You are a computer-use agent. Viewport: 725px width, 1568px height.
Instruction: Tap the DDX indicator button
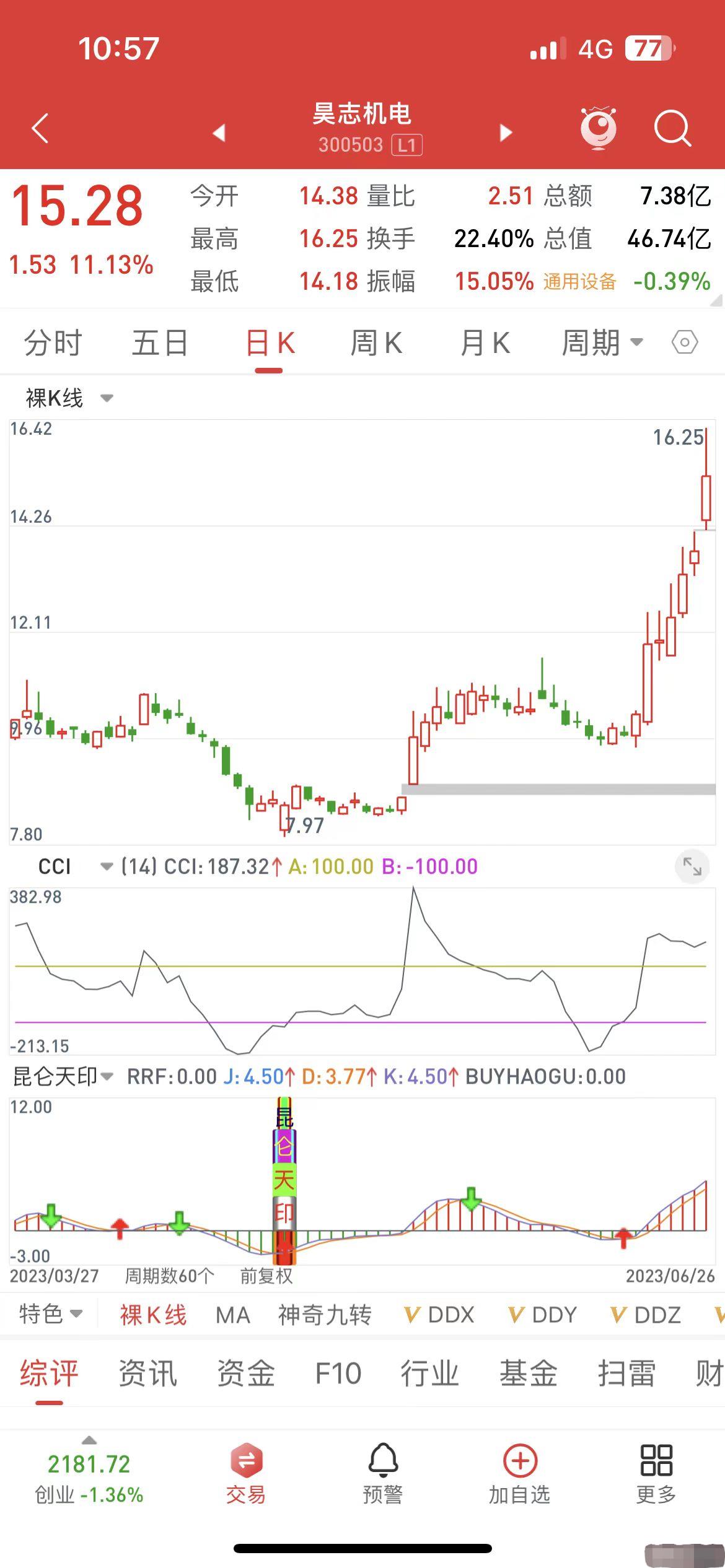coord(444,1314)
